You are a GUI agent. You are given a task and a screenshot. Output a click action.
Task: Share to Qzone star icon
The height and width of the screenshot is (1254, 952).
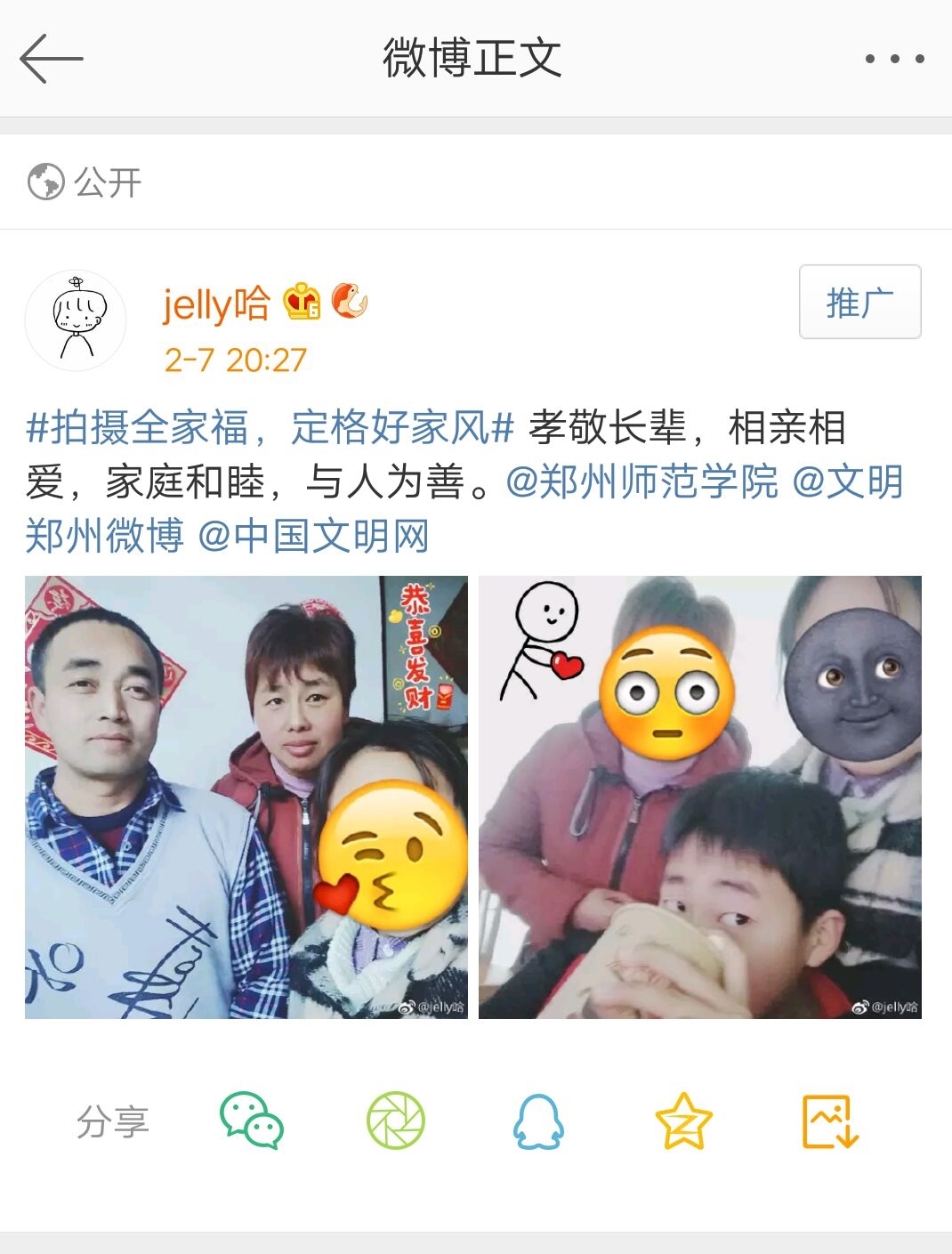(683, 1121)
